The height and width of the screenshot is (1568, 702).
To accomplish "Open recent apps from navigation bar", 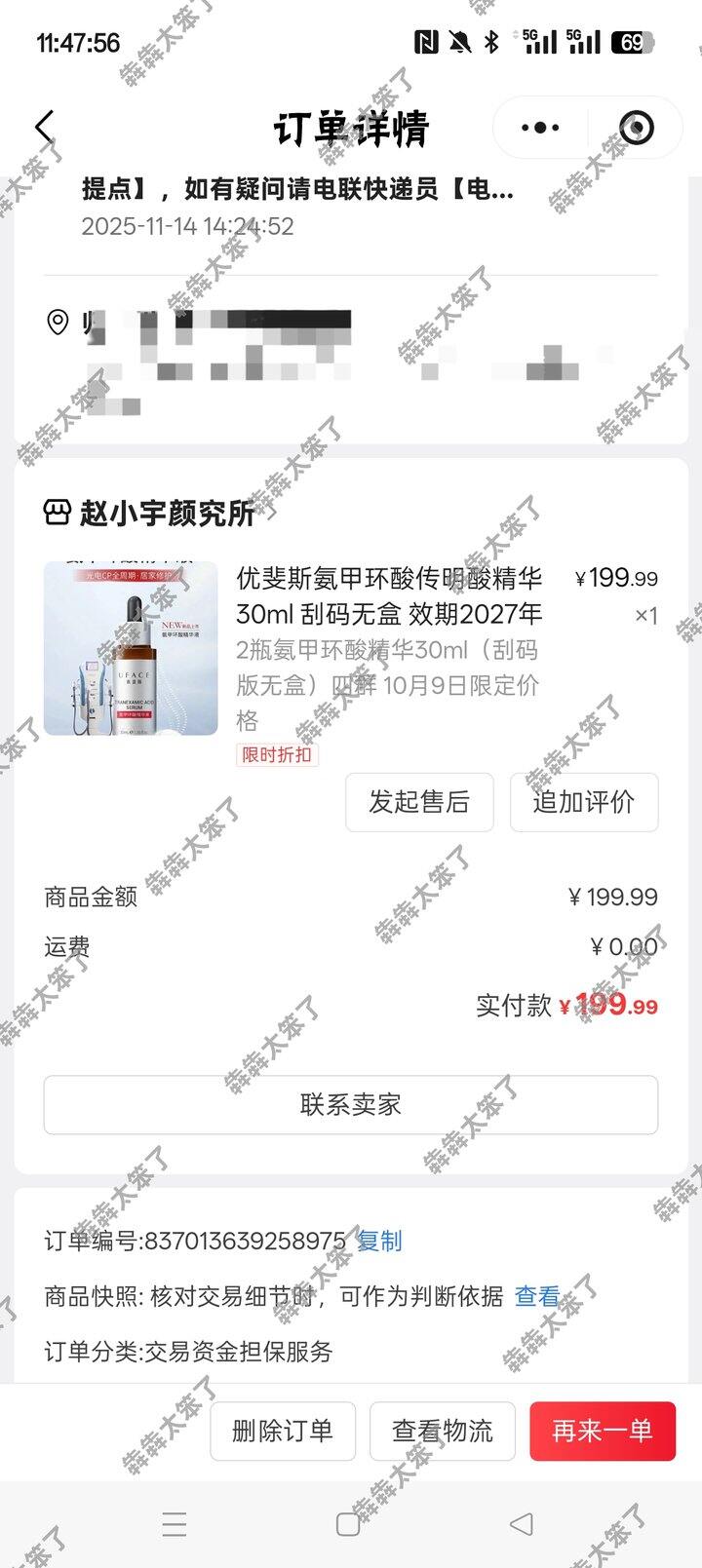I will tap(175, 1524).
